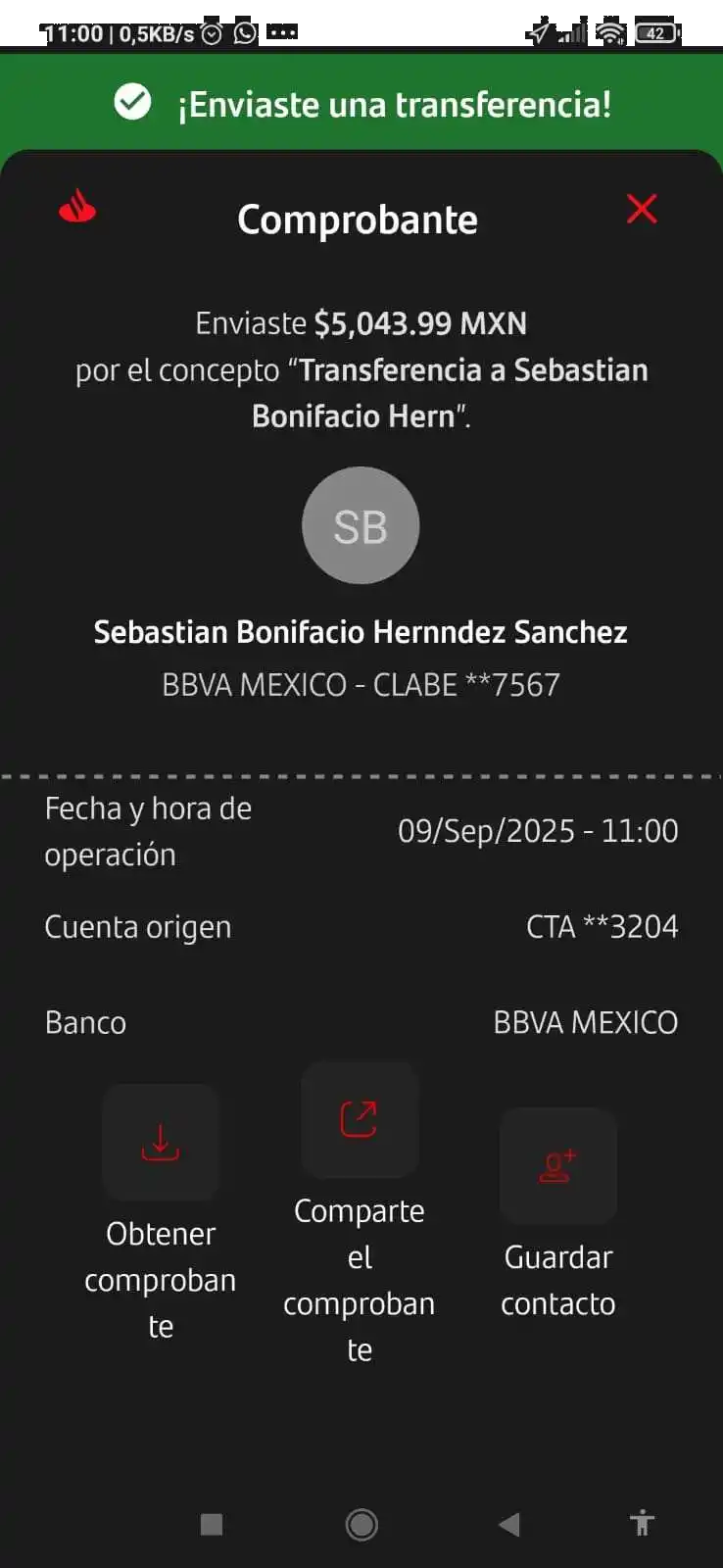Download receipt via Obtener comprobante
The image size is (723, 1568).
tap(161, 1143)
